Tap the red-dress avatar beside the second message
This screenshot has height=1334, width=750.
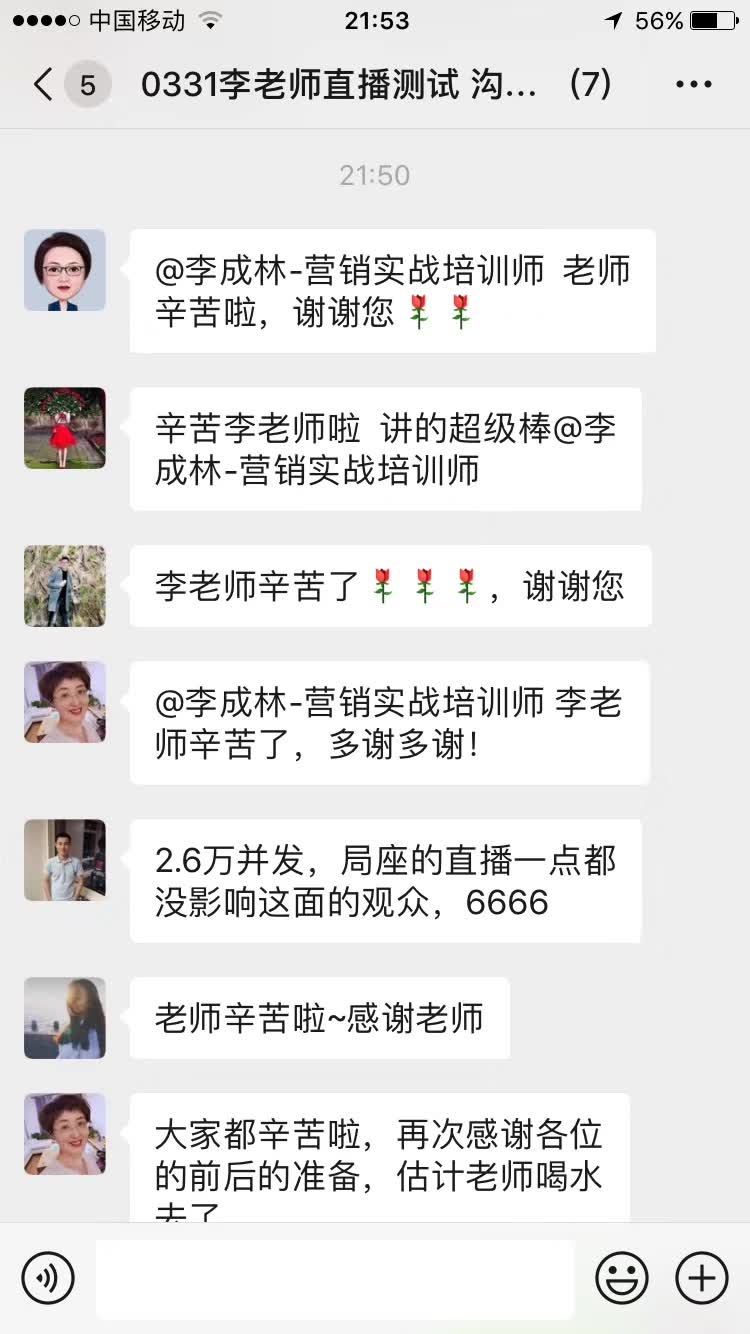click(x=64, y=428)
